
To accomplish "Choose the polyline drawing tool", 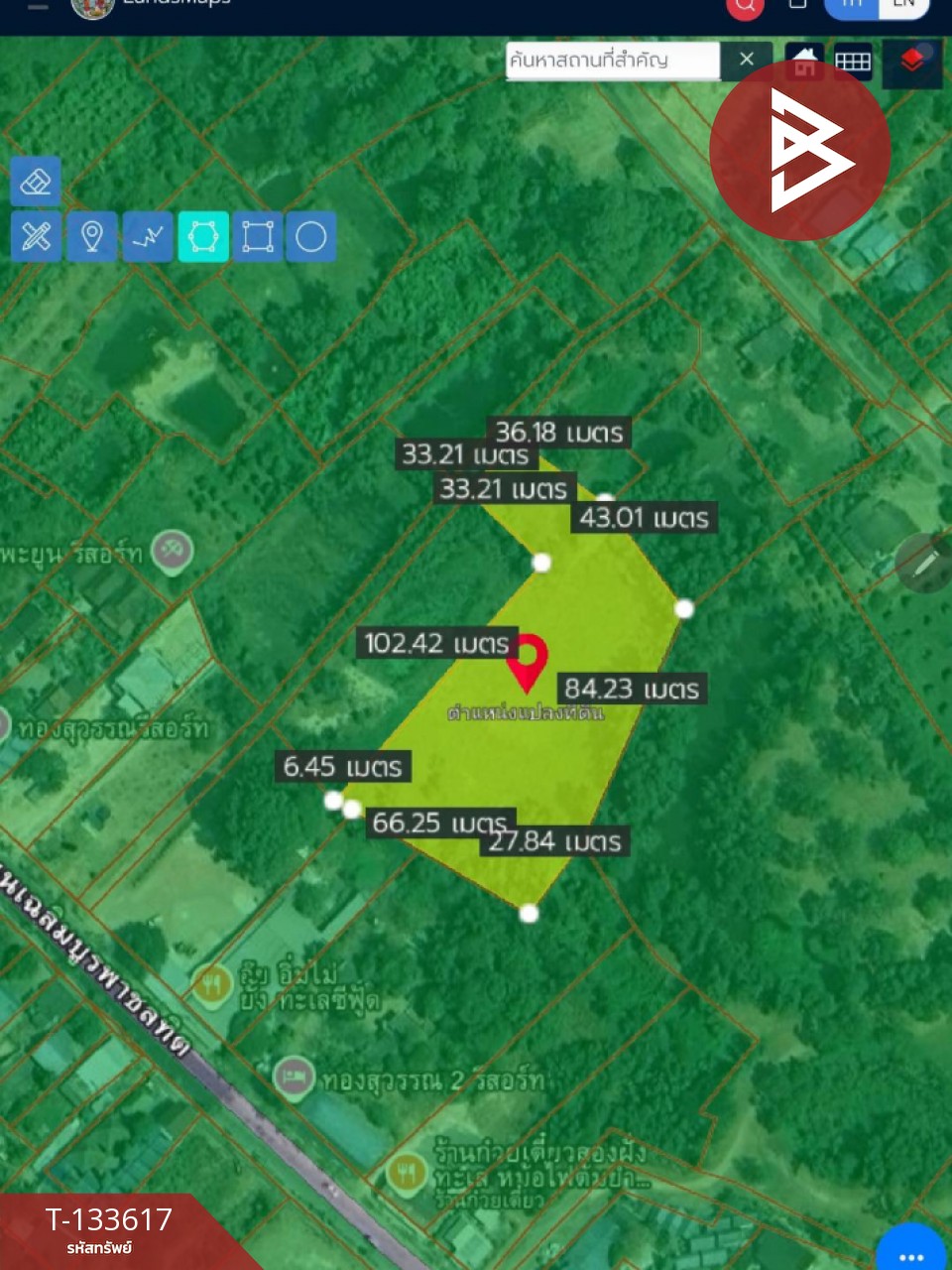I will (x=148, y=237).
